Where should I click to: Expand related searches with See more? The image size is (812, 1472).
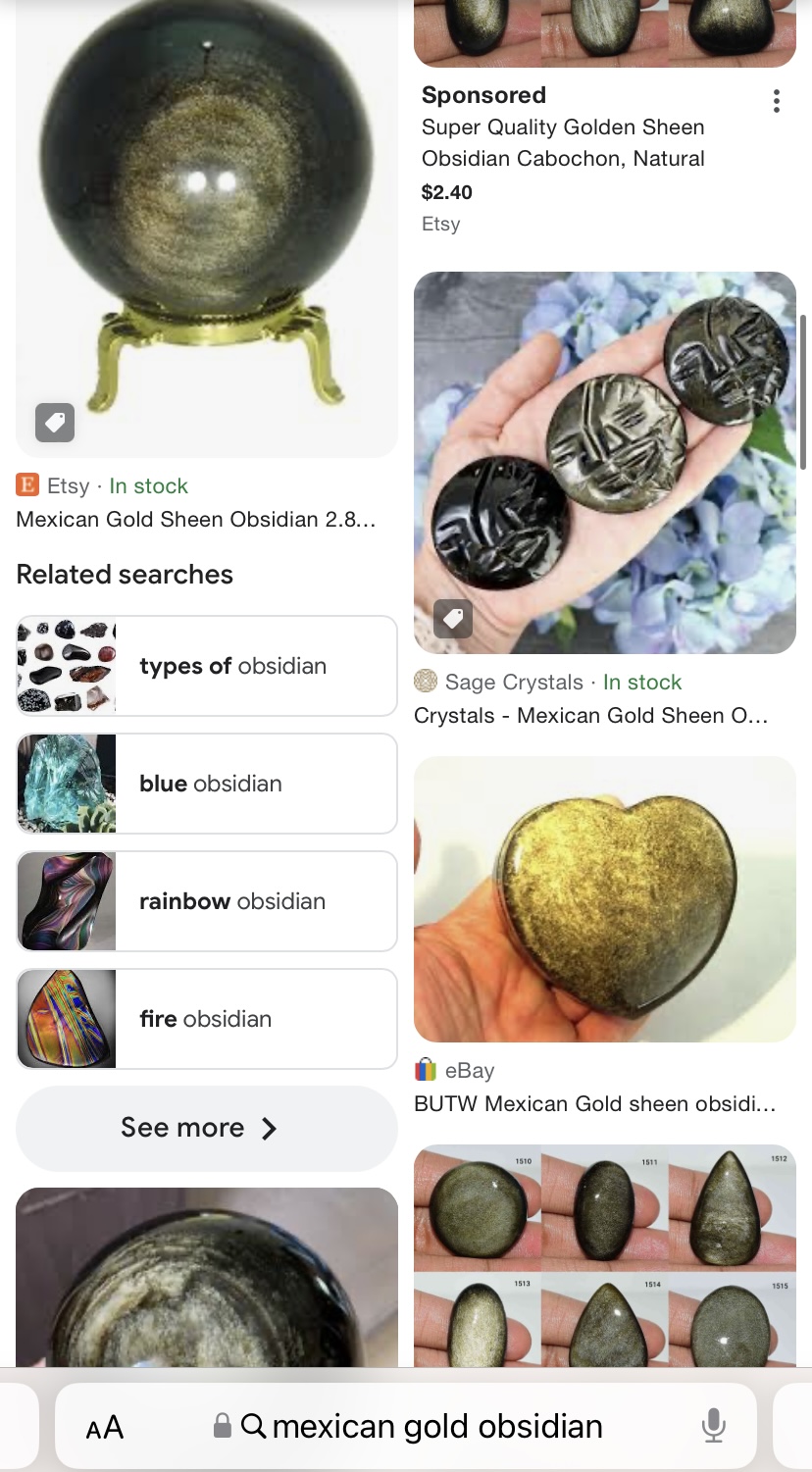click(207, 1128)
